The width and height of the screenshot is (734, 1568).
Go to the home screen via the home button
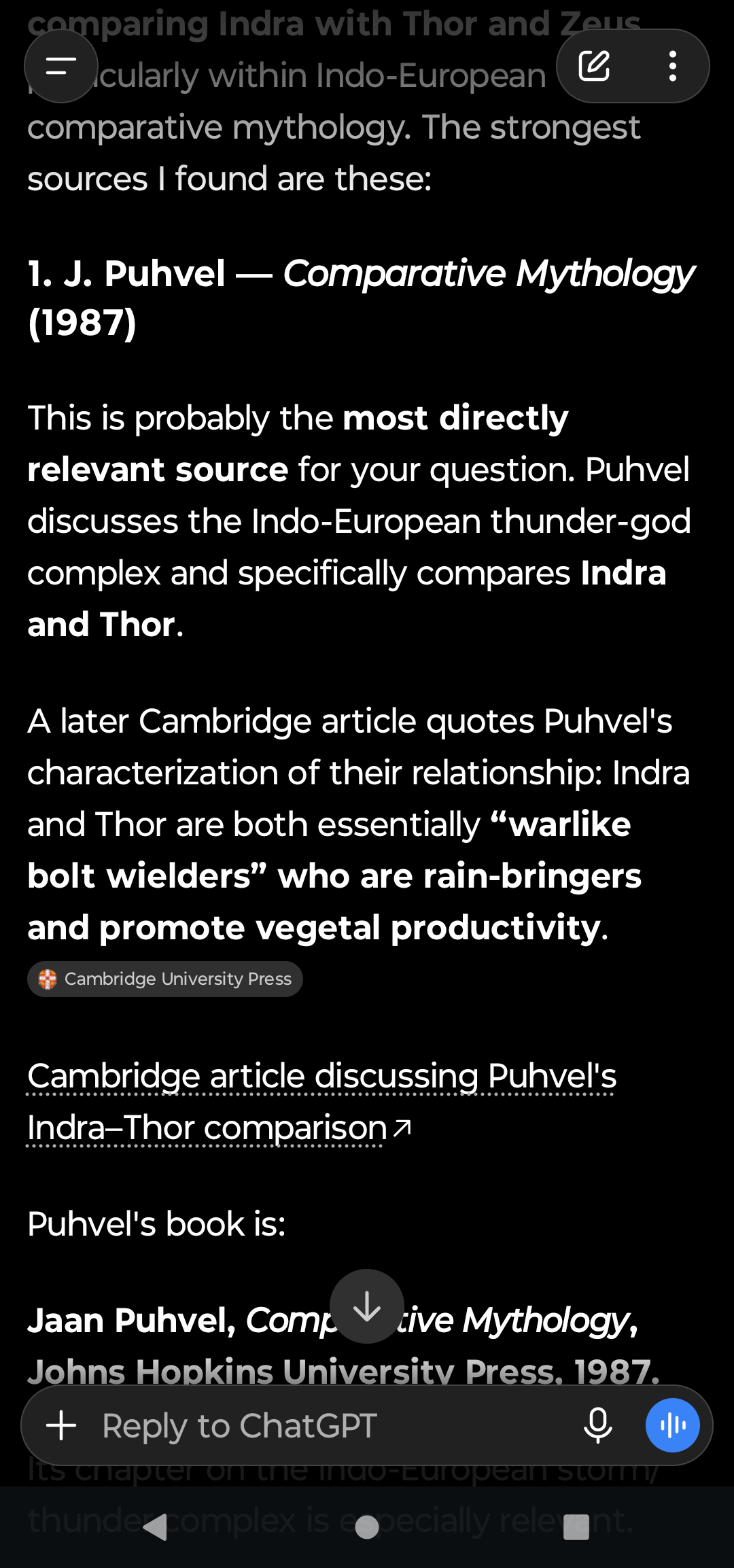367,1527
